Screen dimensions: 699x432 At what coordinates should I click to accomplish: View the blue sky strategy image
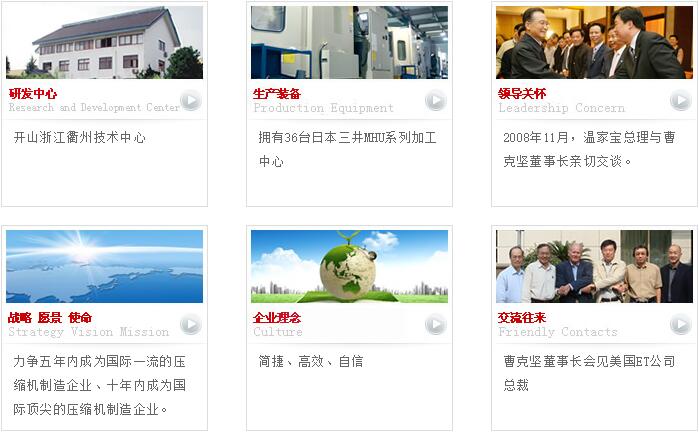tap(104, 266)
